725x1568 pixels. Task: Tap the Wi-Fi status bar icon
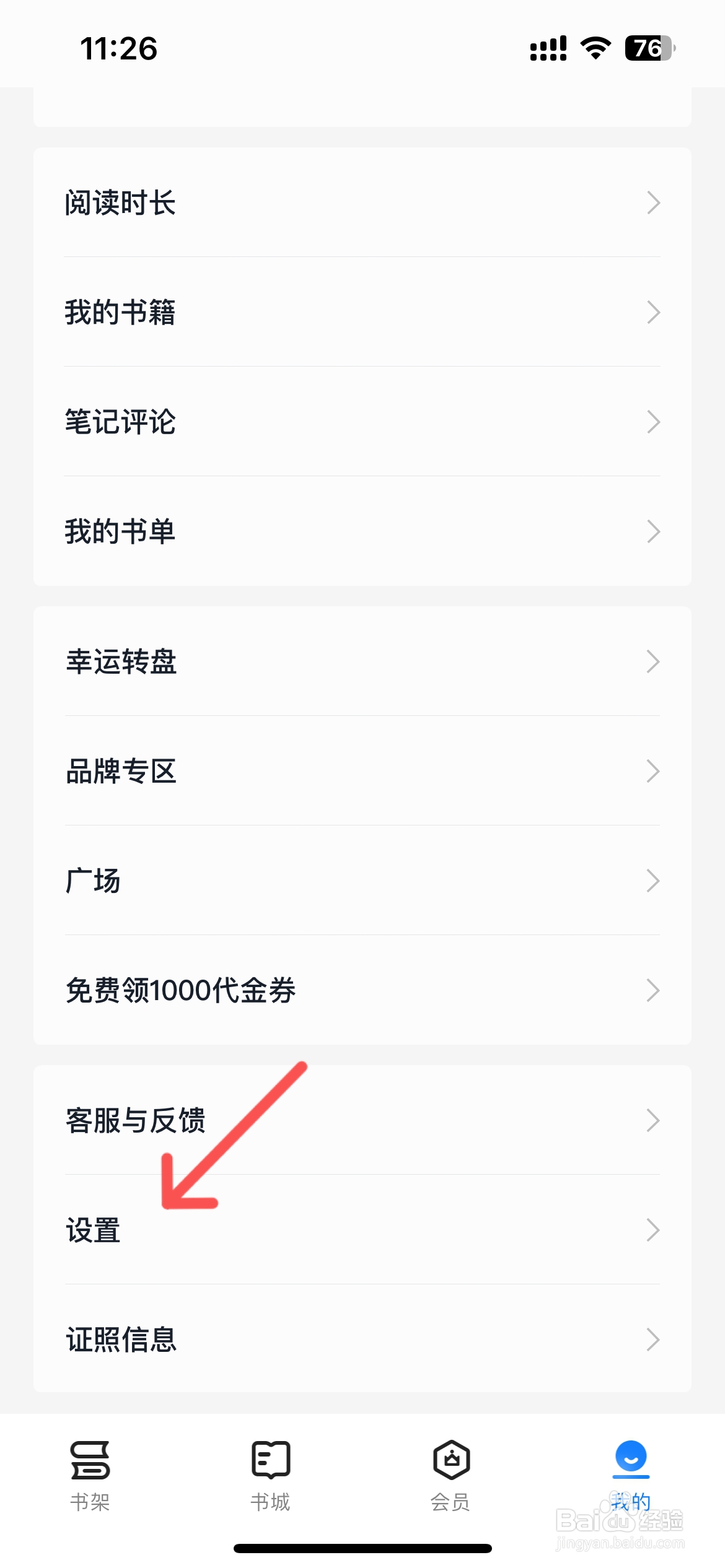596,48
